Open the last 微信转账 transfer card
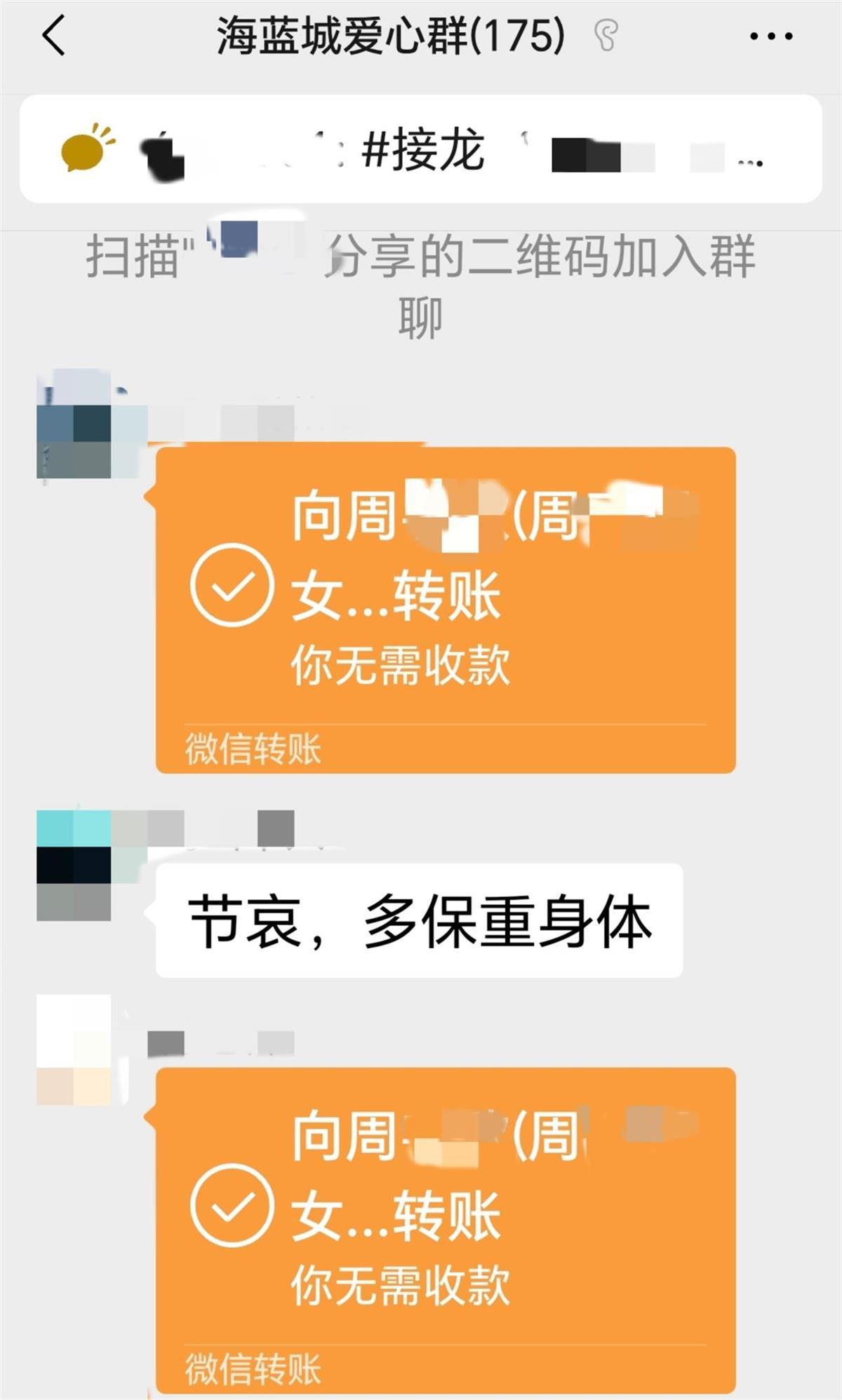842x1400 pixels. [x=445, y=1229]
